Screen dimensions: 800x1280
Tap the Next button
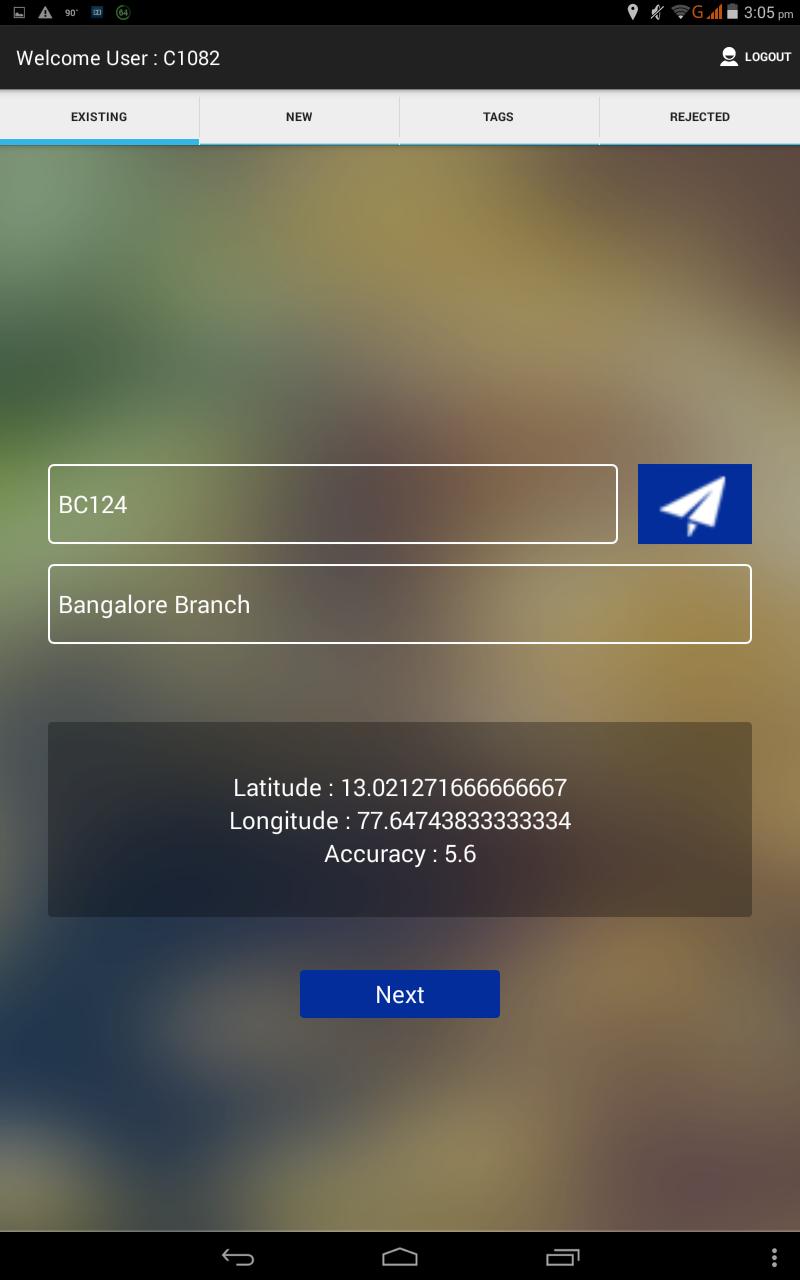pyautogui.click(x=399, y=994)
